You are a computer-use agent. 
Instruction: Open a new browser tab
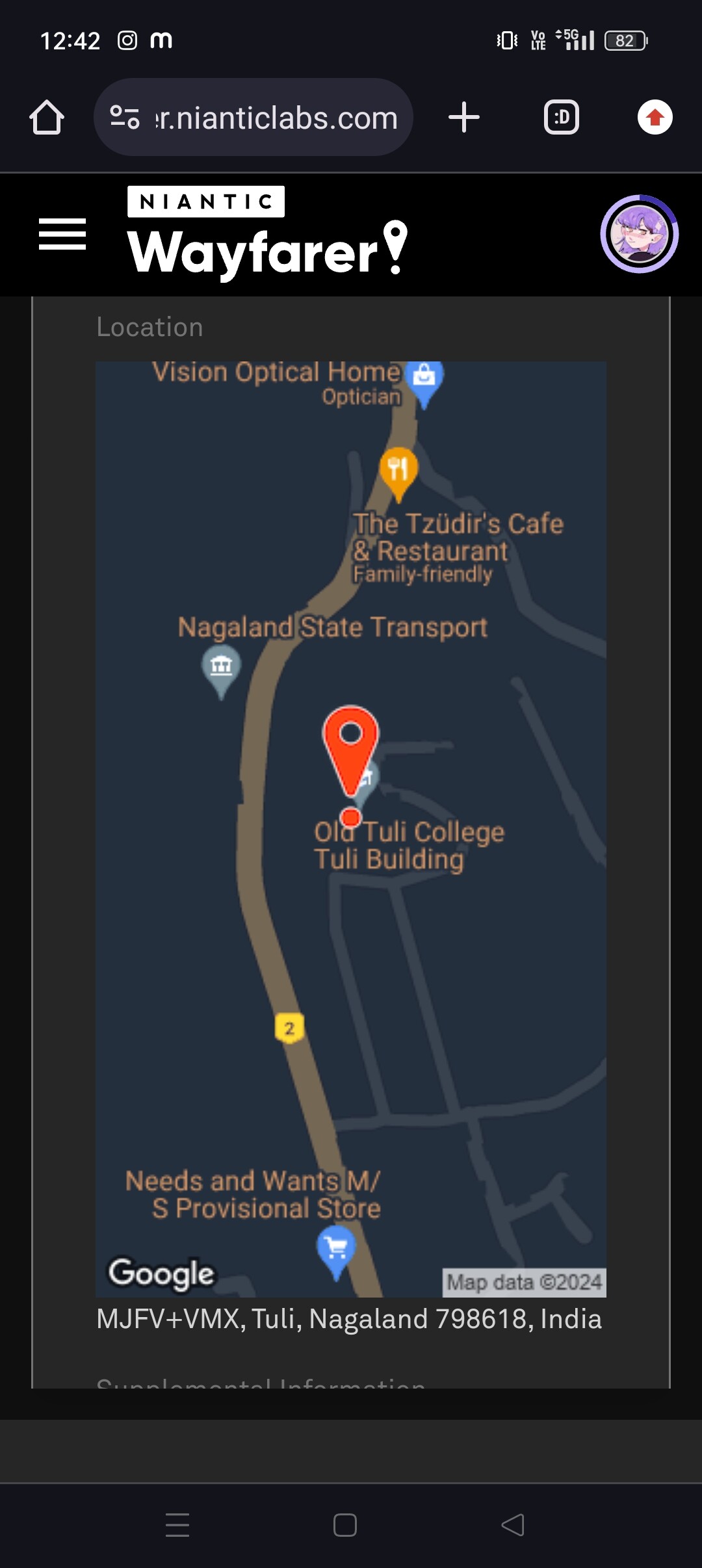pos(464,118)
